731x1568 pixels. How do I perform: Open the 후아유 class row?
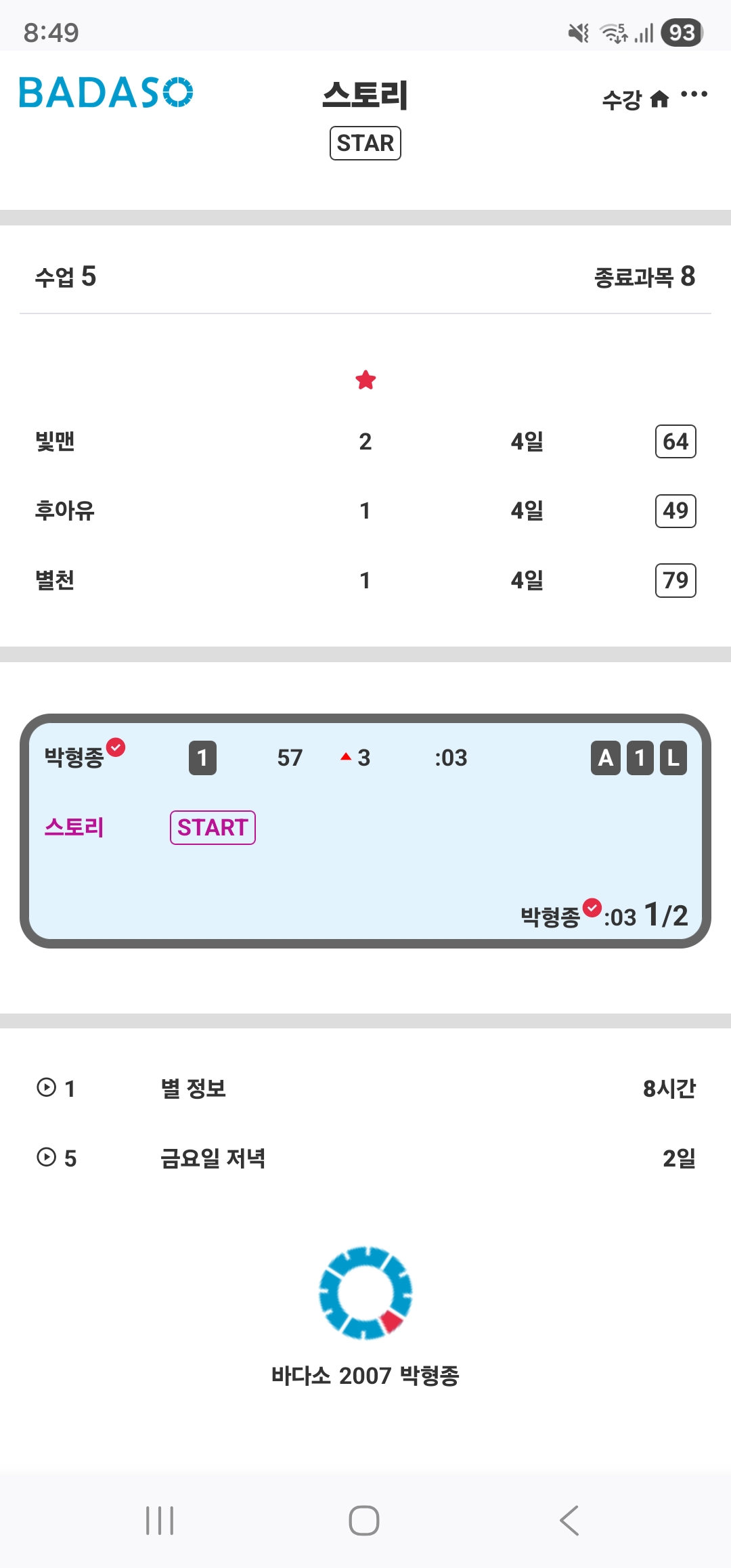(x=65, y=511)
